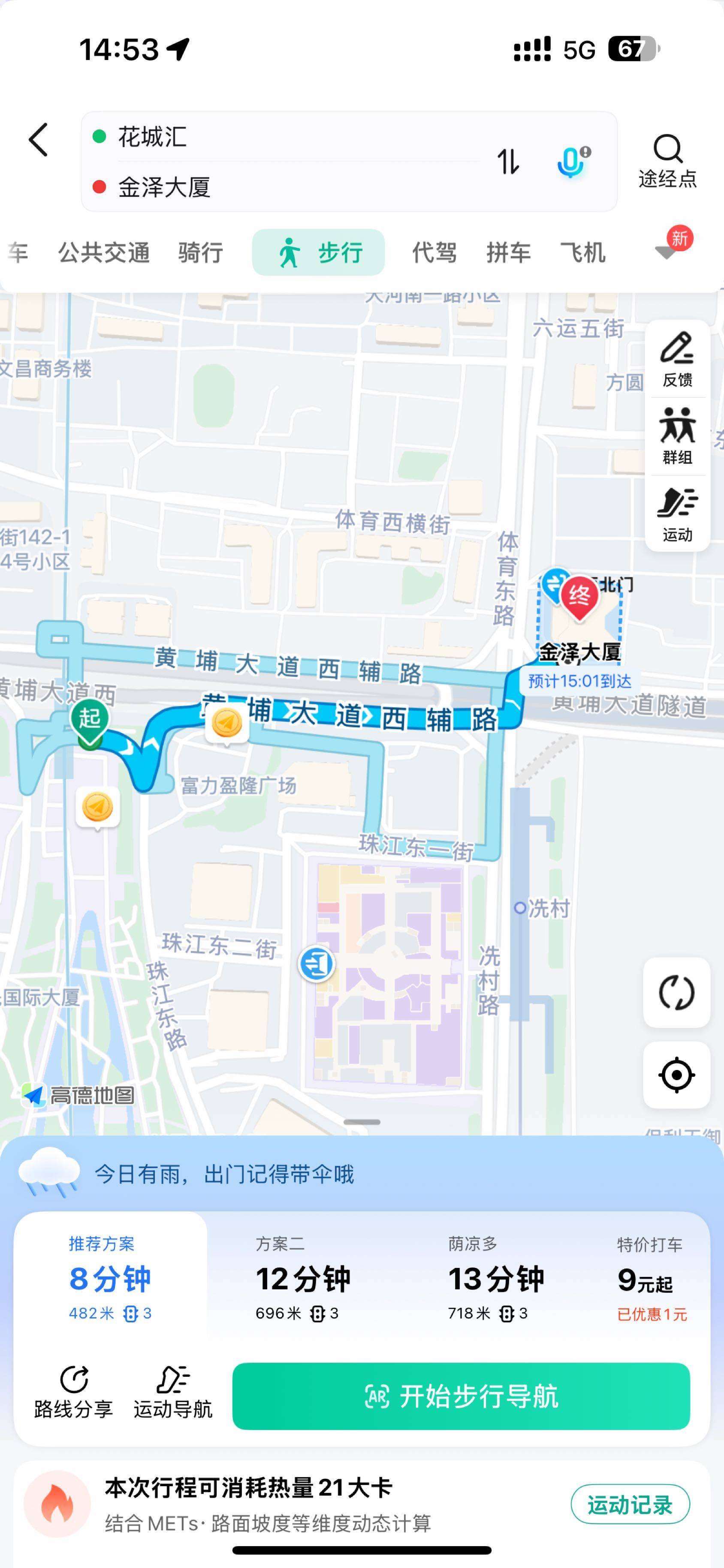Choose the 荫凉多 13分钟 route
The image size is (724, 1568).
tap(496, 1278)
